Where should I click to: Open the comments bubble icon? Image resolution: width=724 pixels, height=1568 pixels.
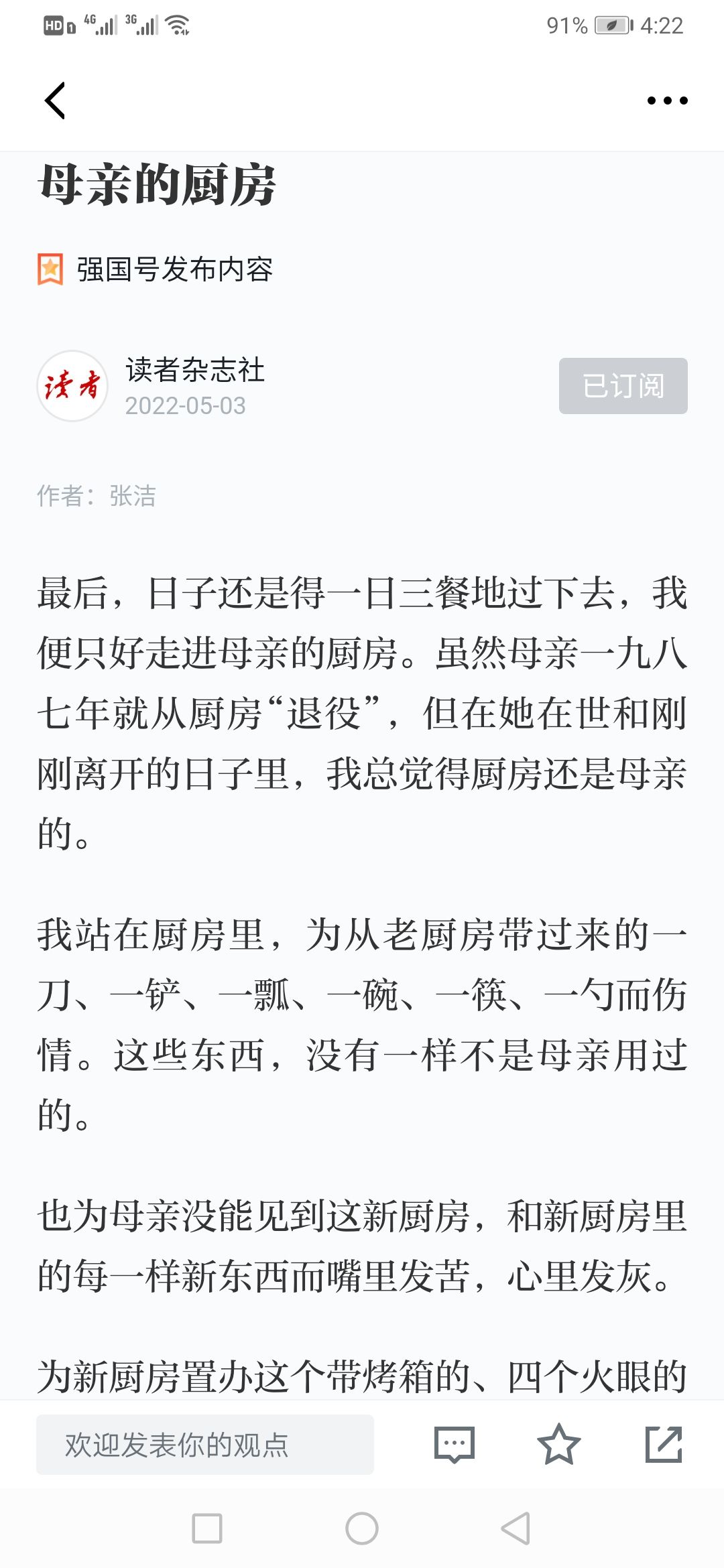click(455, 1444)
